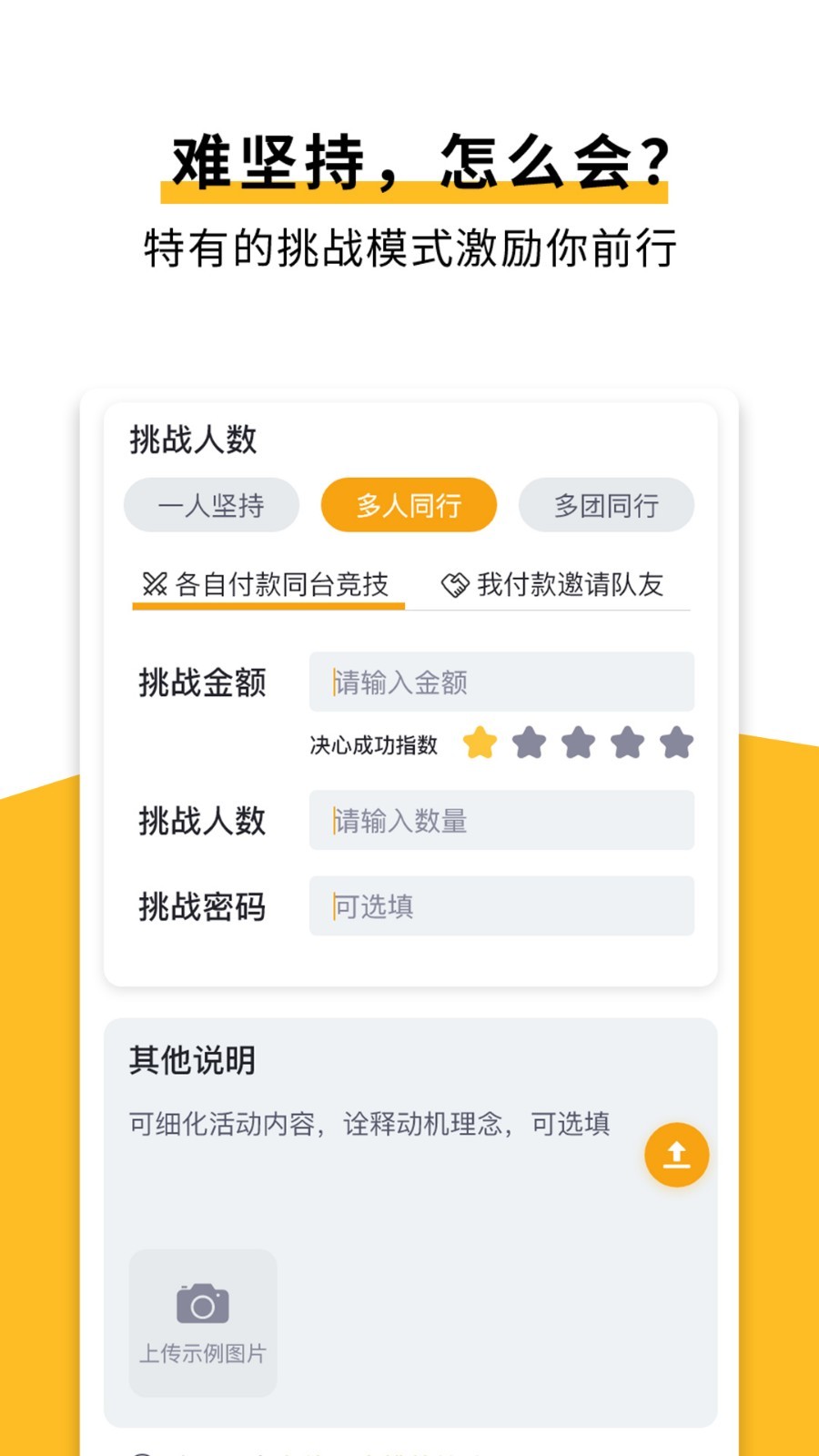819x1456 pixels.
Task: Tap the orange upload arrow button
Action: 675,1153
